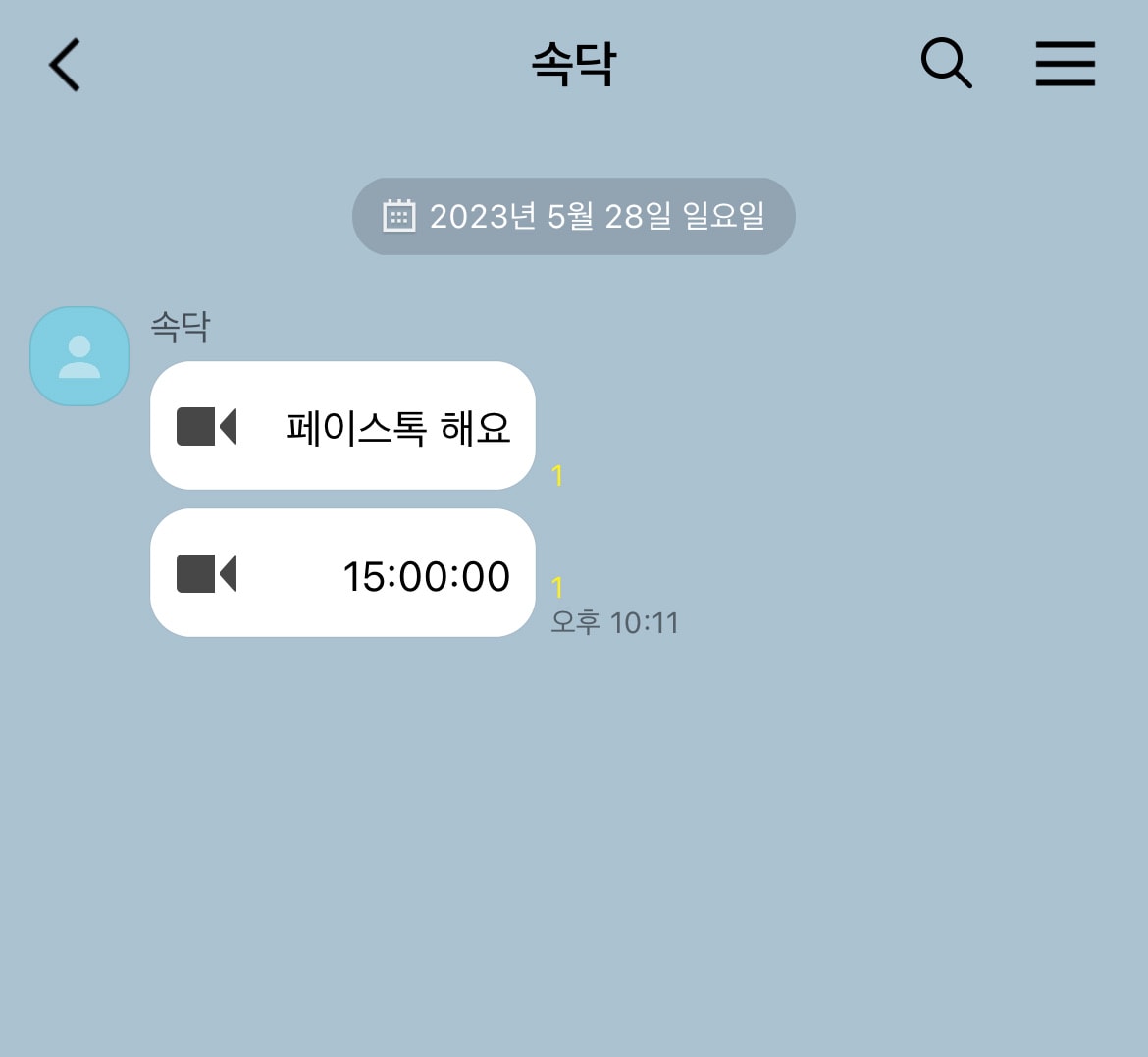View 속닥's profile picture
Viewport: 1148px width, 1057px height.
(79, 356)
